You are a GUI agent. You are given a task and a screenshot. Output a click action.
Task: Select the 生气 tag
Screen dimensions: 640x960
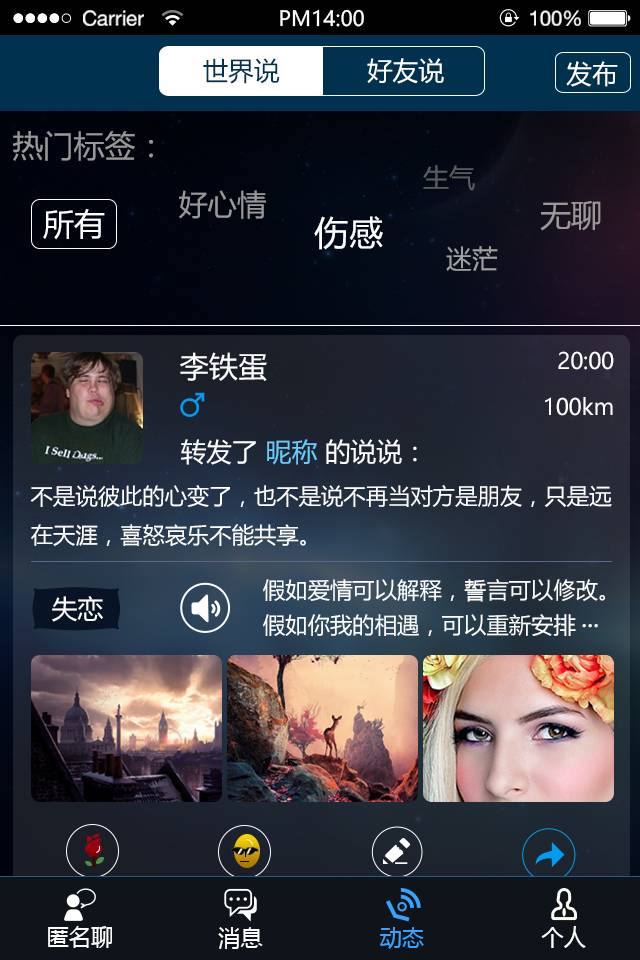[449, 178]
